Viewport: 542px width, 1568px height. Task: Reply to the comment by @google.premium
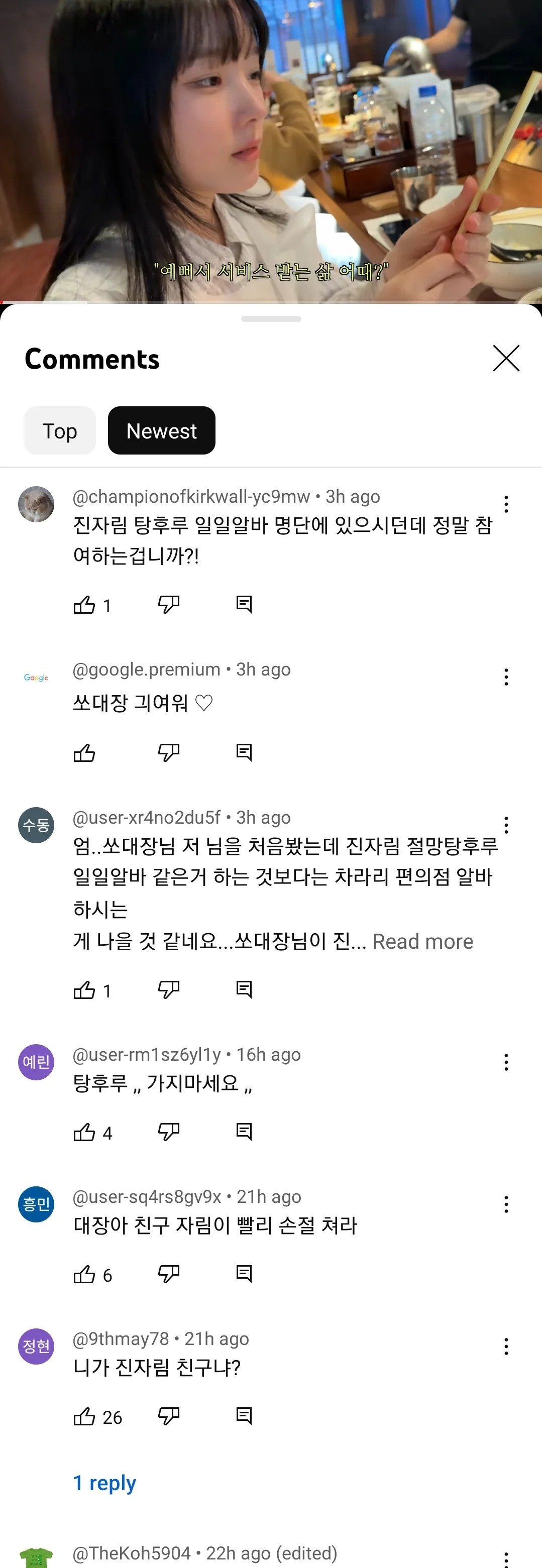pyautogui.click(x=244, y=753)
